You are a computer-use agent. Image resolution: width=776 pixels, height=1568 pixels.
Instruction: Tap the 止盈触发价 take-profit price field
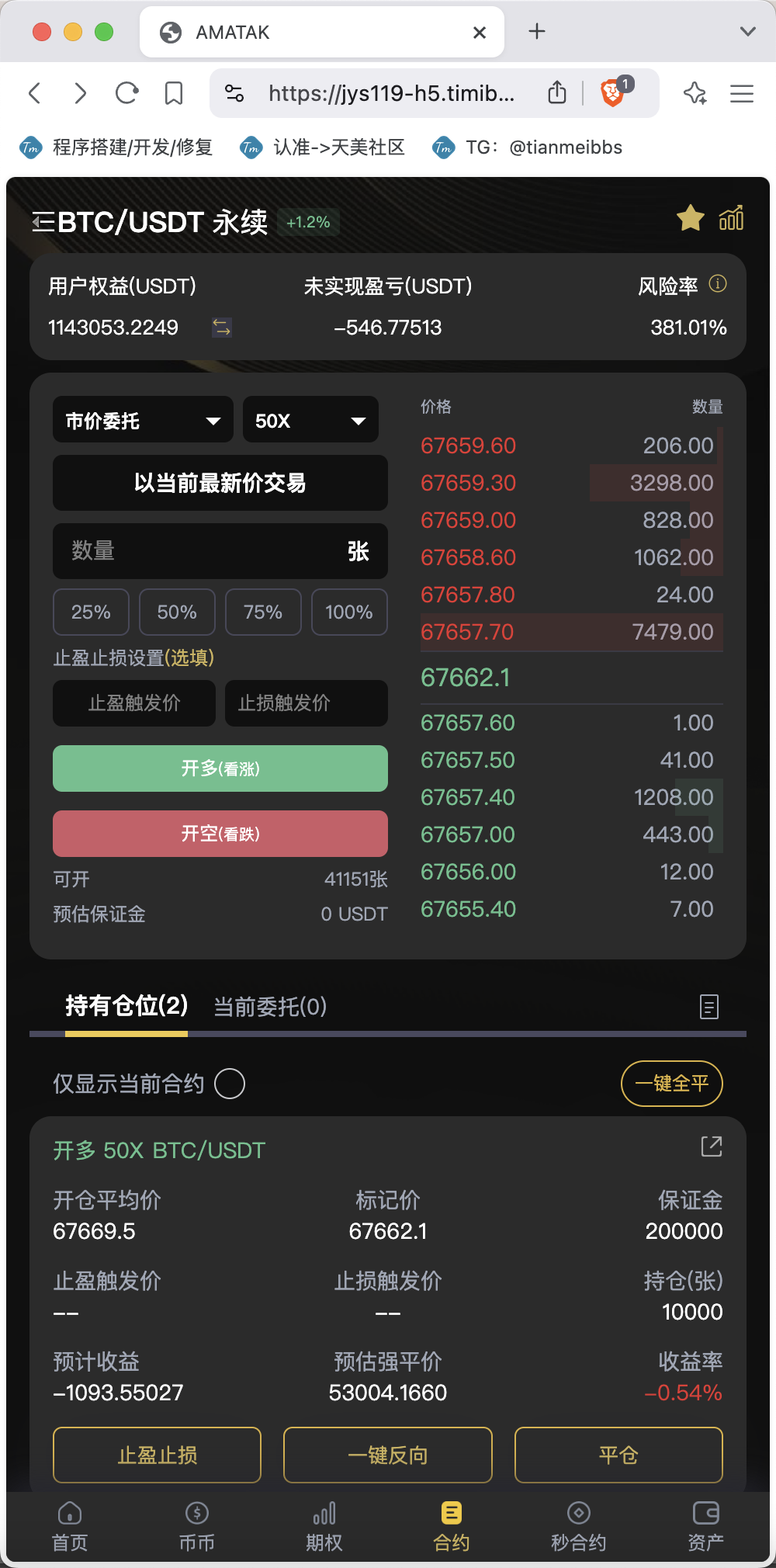134,703
